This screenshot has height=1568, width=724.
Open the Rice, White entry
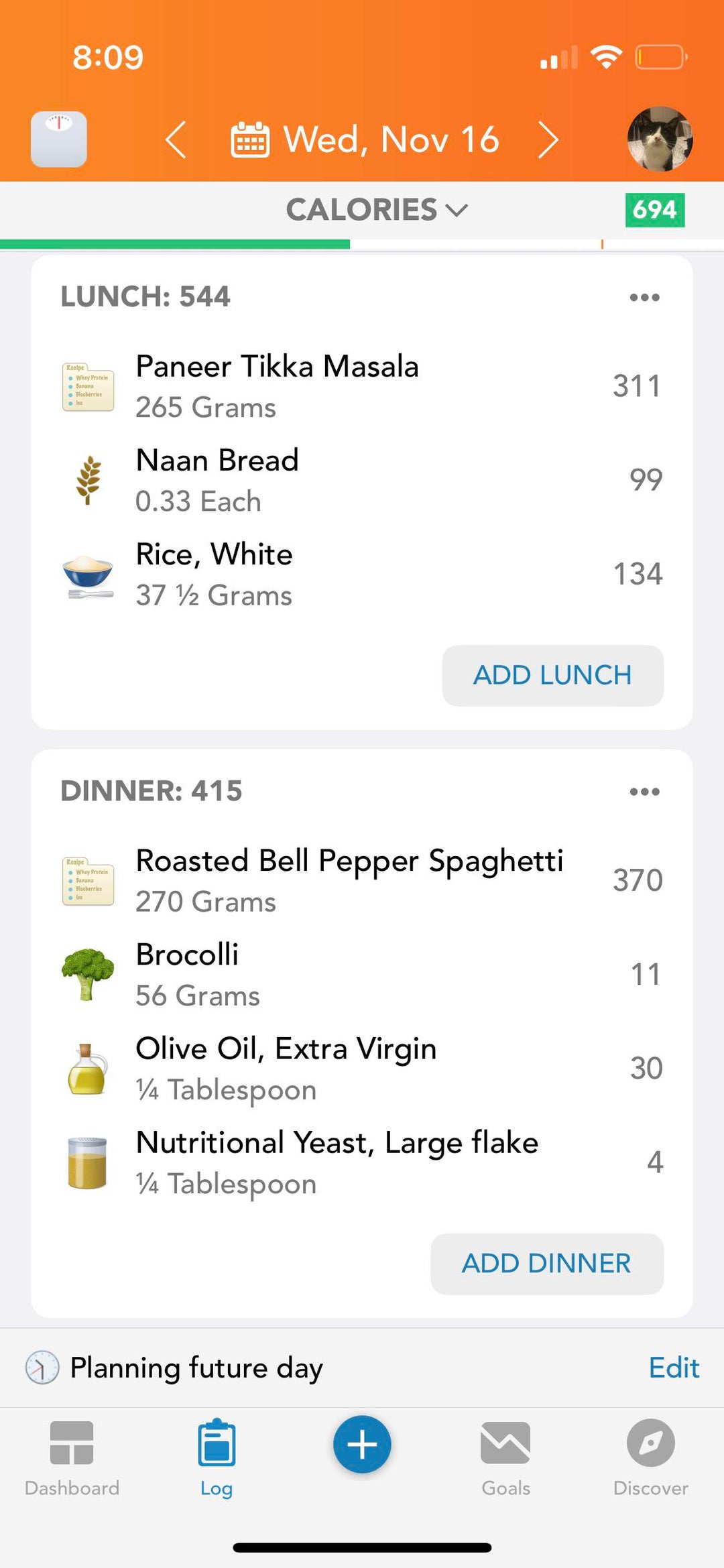click(362, 575)
